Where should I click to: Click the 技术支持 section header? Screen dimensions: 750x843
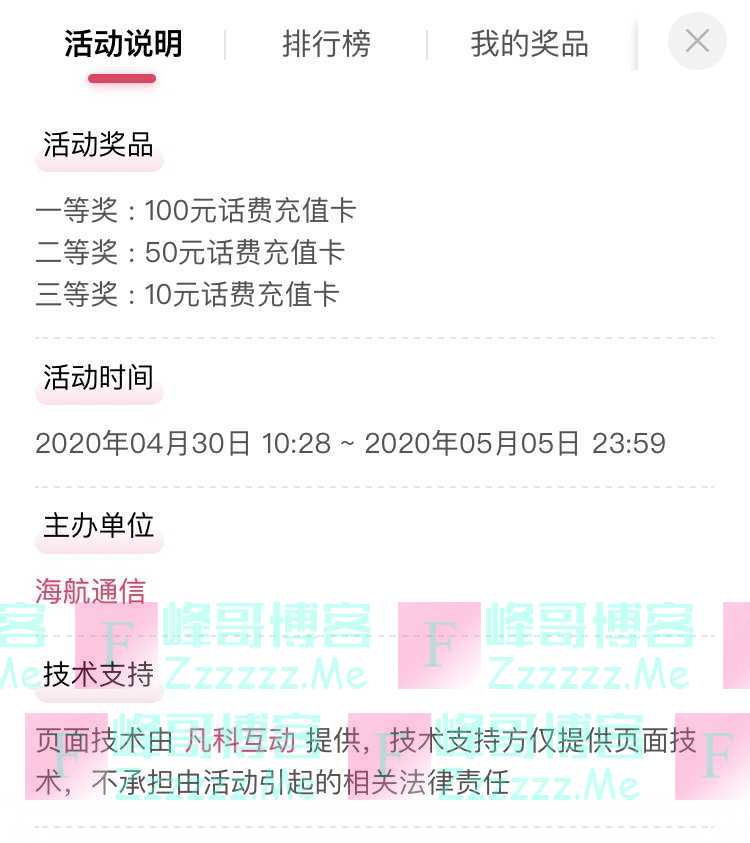(x=96, y=675)
